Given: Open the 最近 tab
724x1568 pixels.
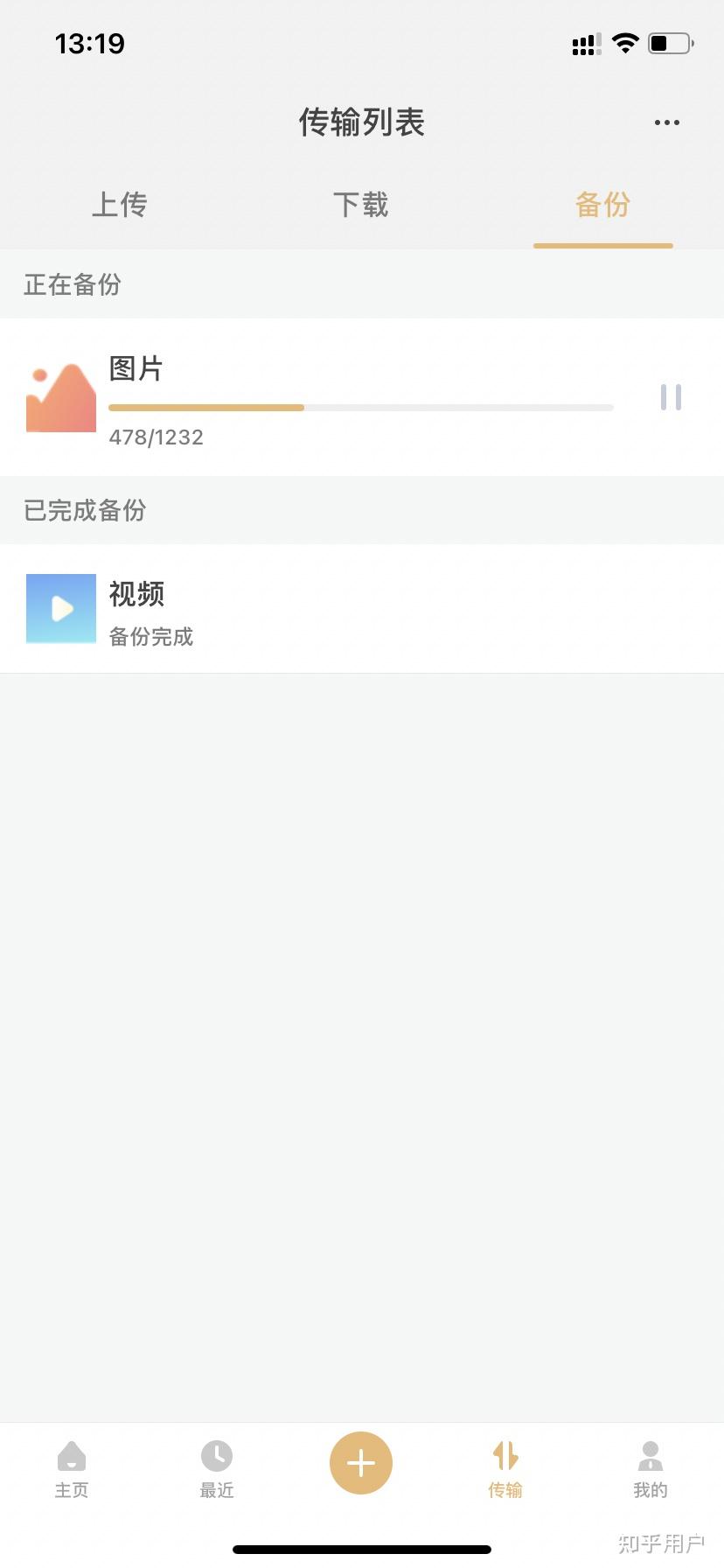Looking at the screenshot, I should pyautogui.click(x=217, y=1470).
